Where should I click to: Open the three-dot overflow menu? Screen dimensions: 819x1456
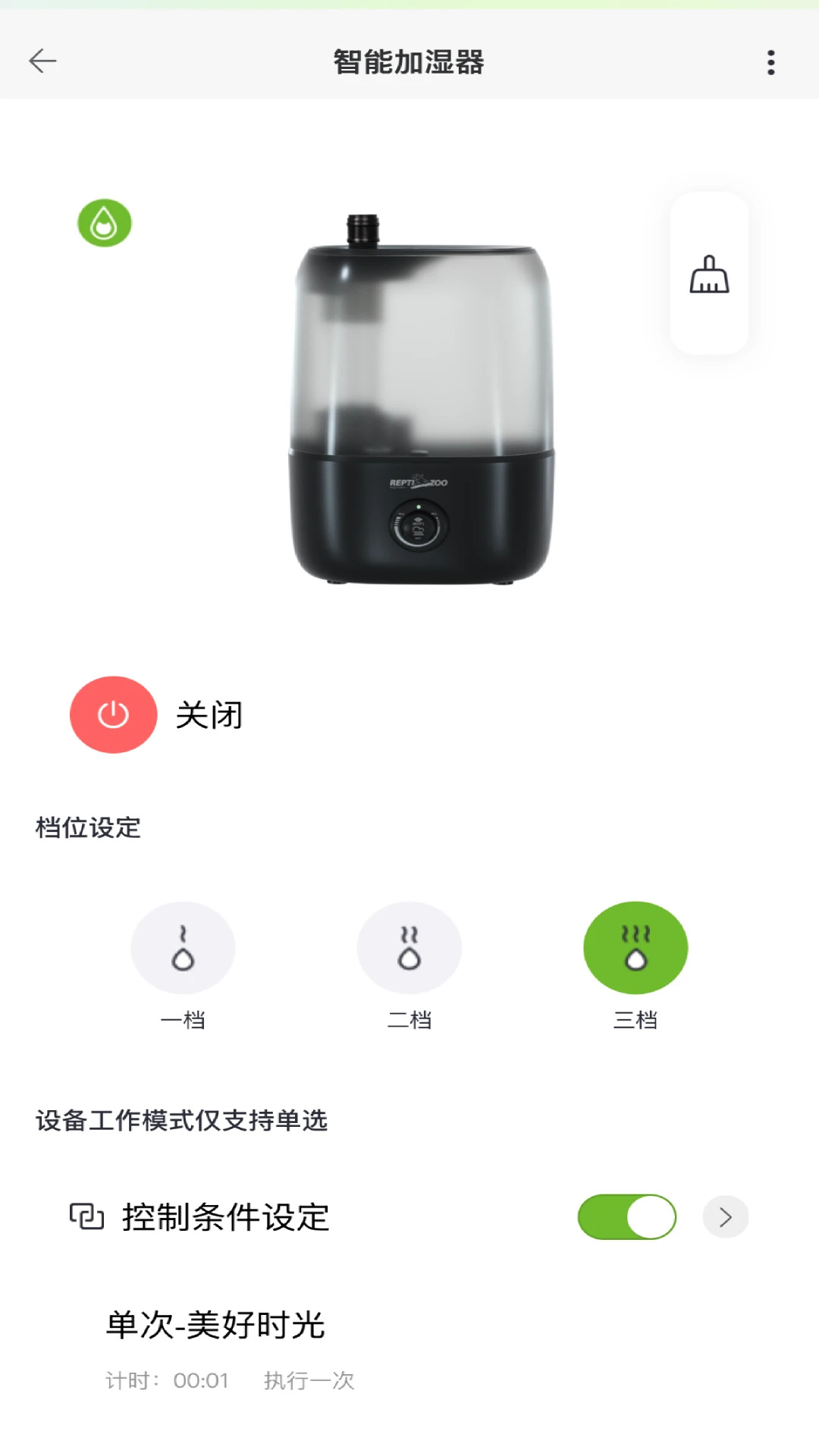coord(770,62)
